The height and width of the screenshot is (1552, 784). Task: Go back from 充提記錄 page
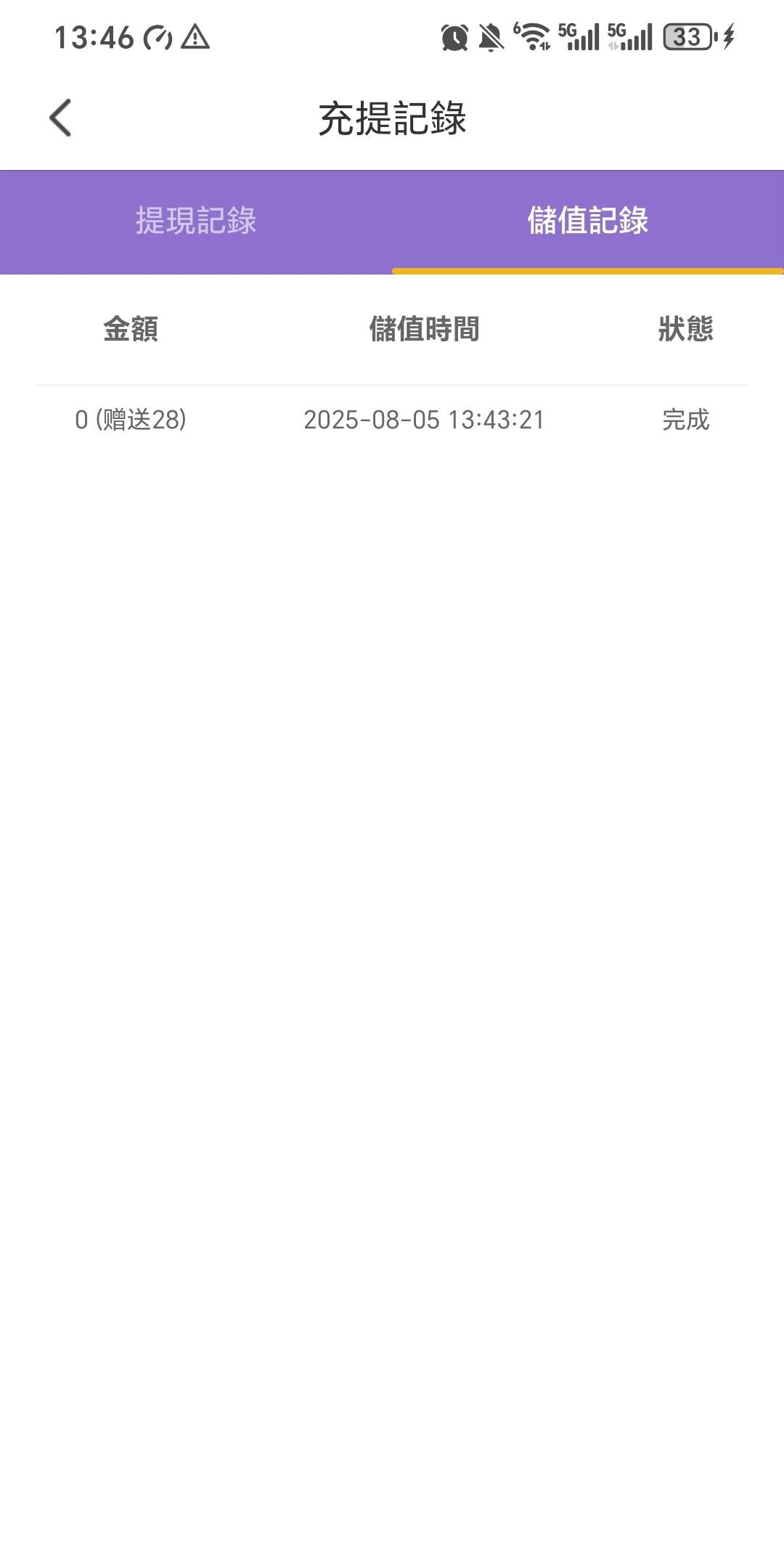pyautogui.click(x=60, y=118)
